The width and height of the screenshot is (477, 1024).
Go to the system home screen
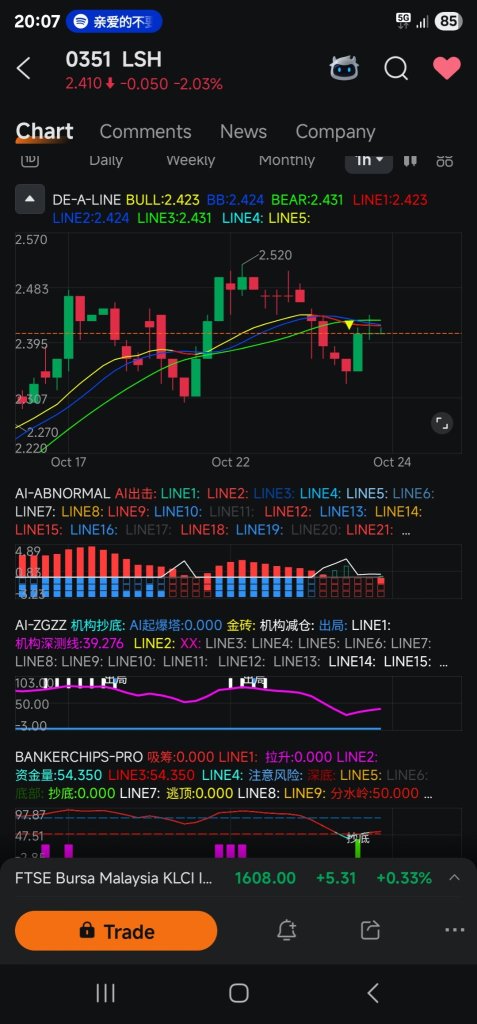238,993
